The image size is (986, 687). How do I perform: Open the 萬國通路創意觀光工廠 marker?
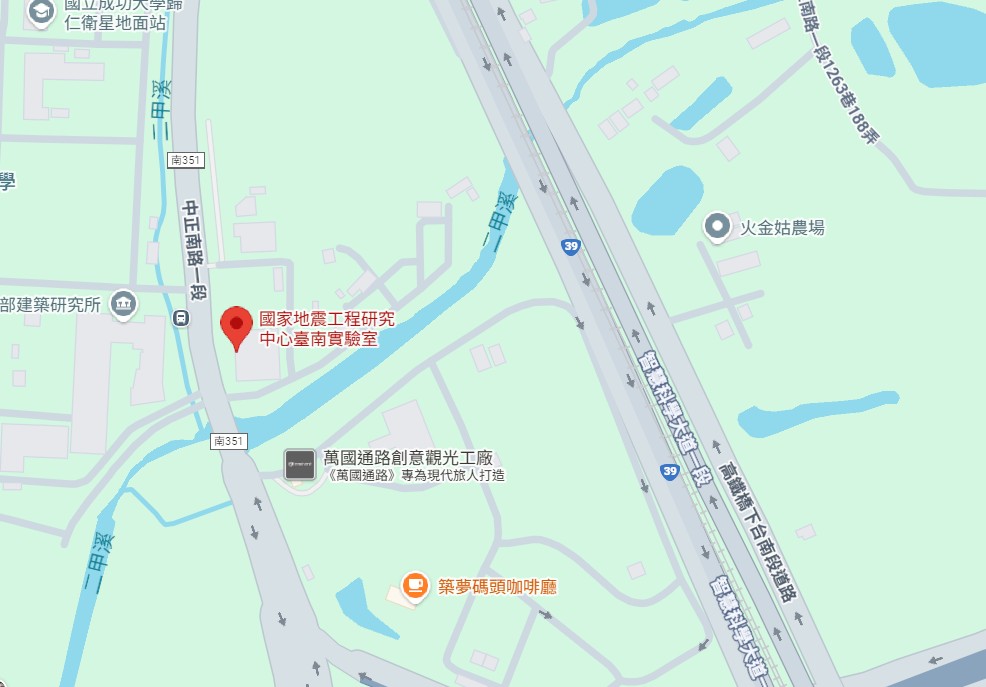tap(299, 464)
